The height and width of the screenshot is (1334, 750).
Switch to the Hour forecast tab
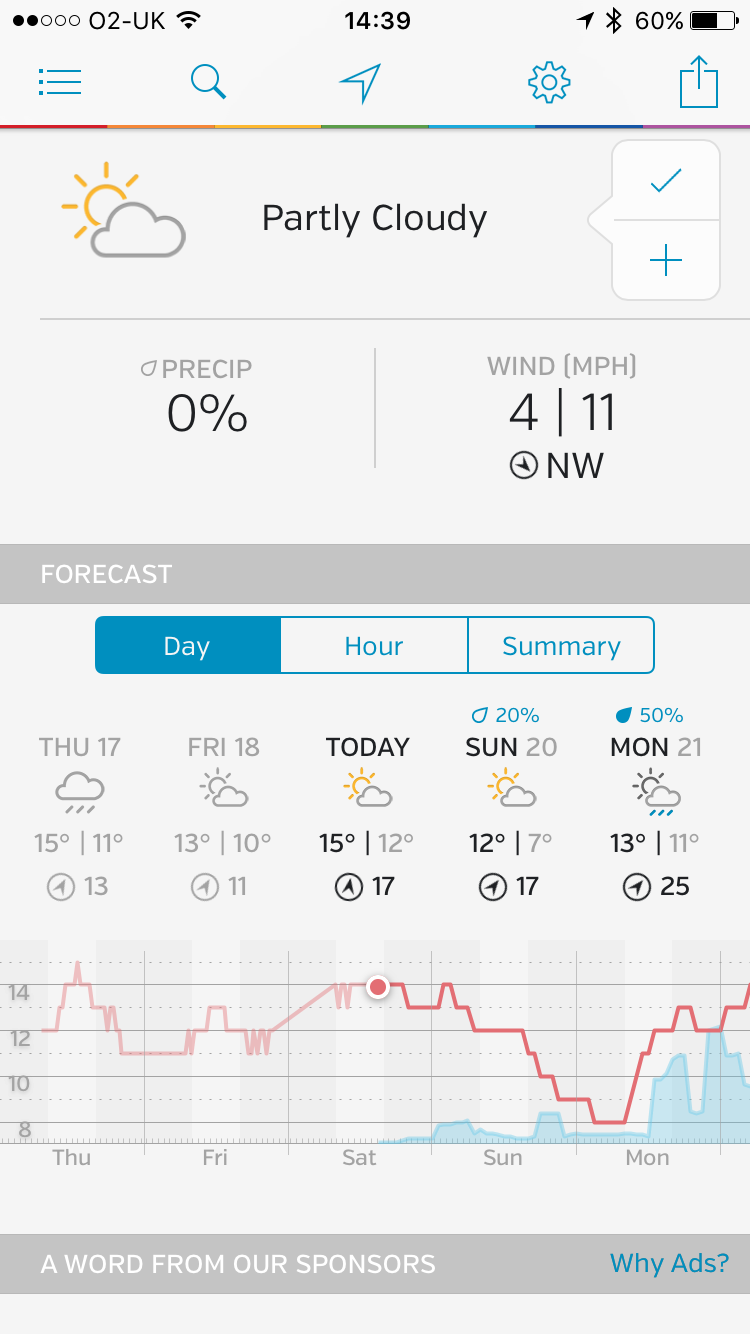click(x=374, y=646)
